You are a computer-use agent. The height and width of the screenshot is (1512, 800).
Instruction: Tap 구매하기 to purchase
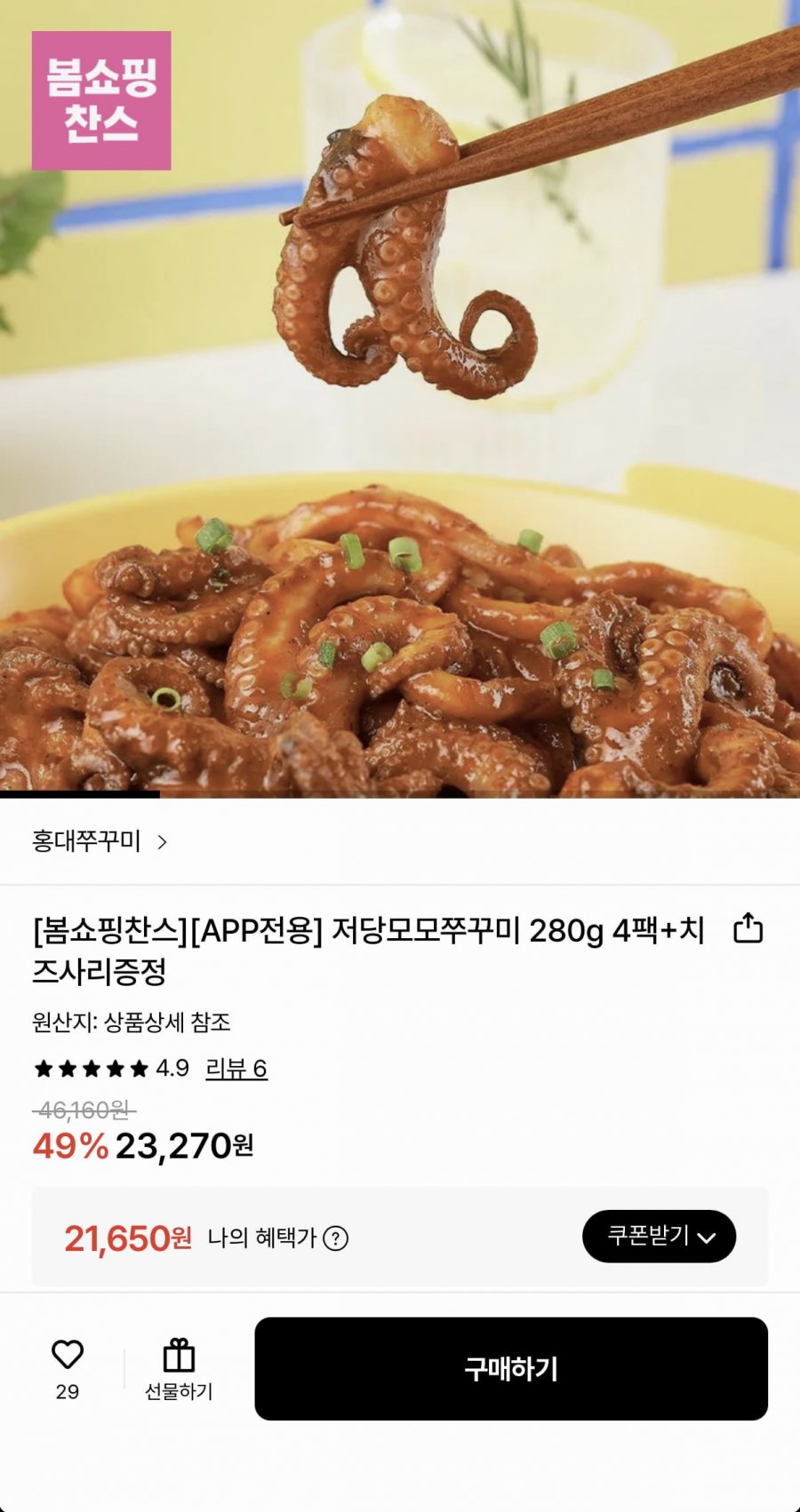coord(511,1369)
